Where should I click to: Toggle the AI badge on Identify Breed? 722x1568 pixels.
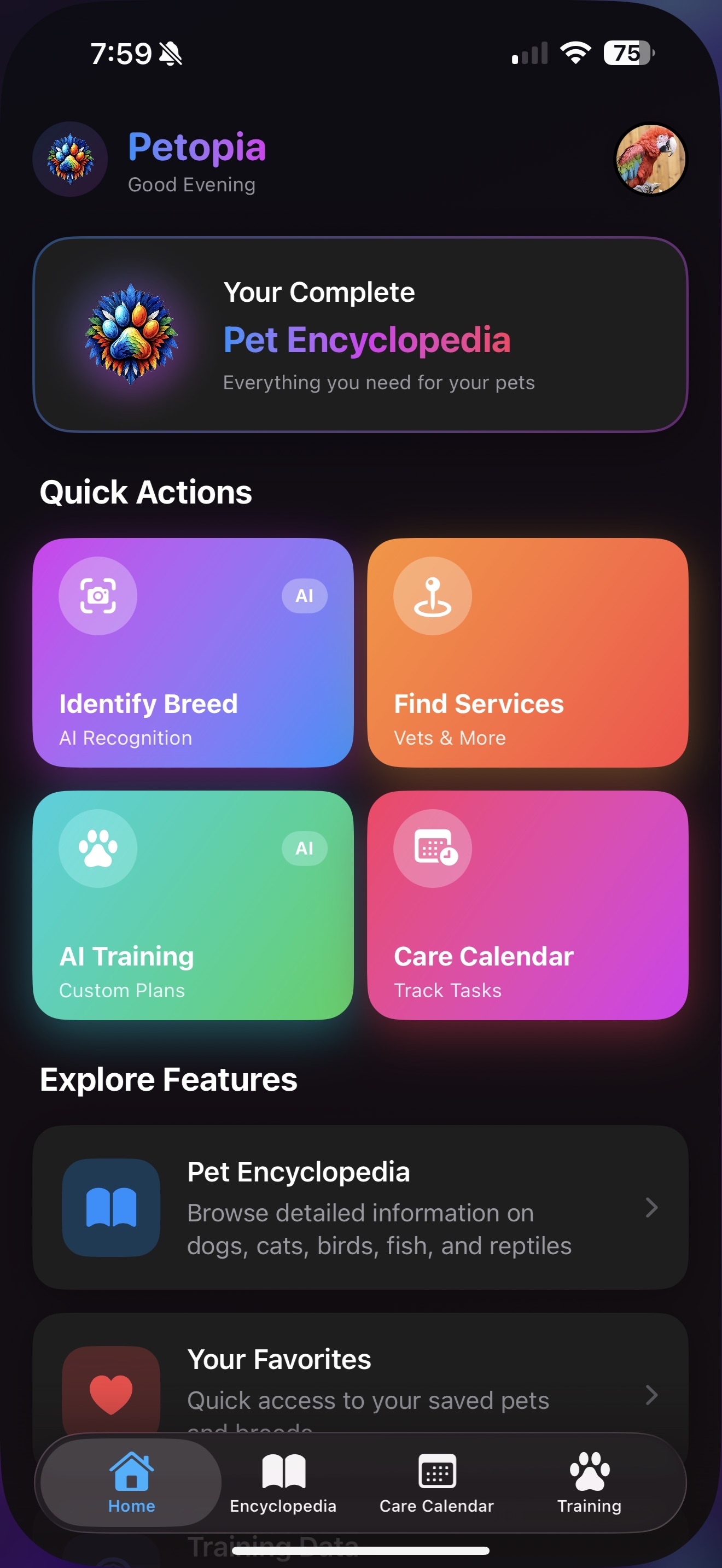304,596
